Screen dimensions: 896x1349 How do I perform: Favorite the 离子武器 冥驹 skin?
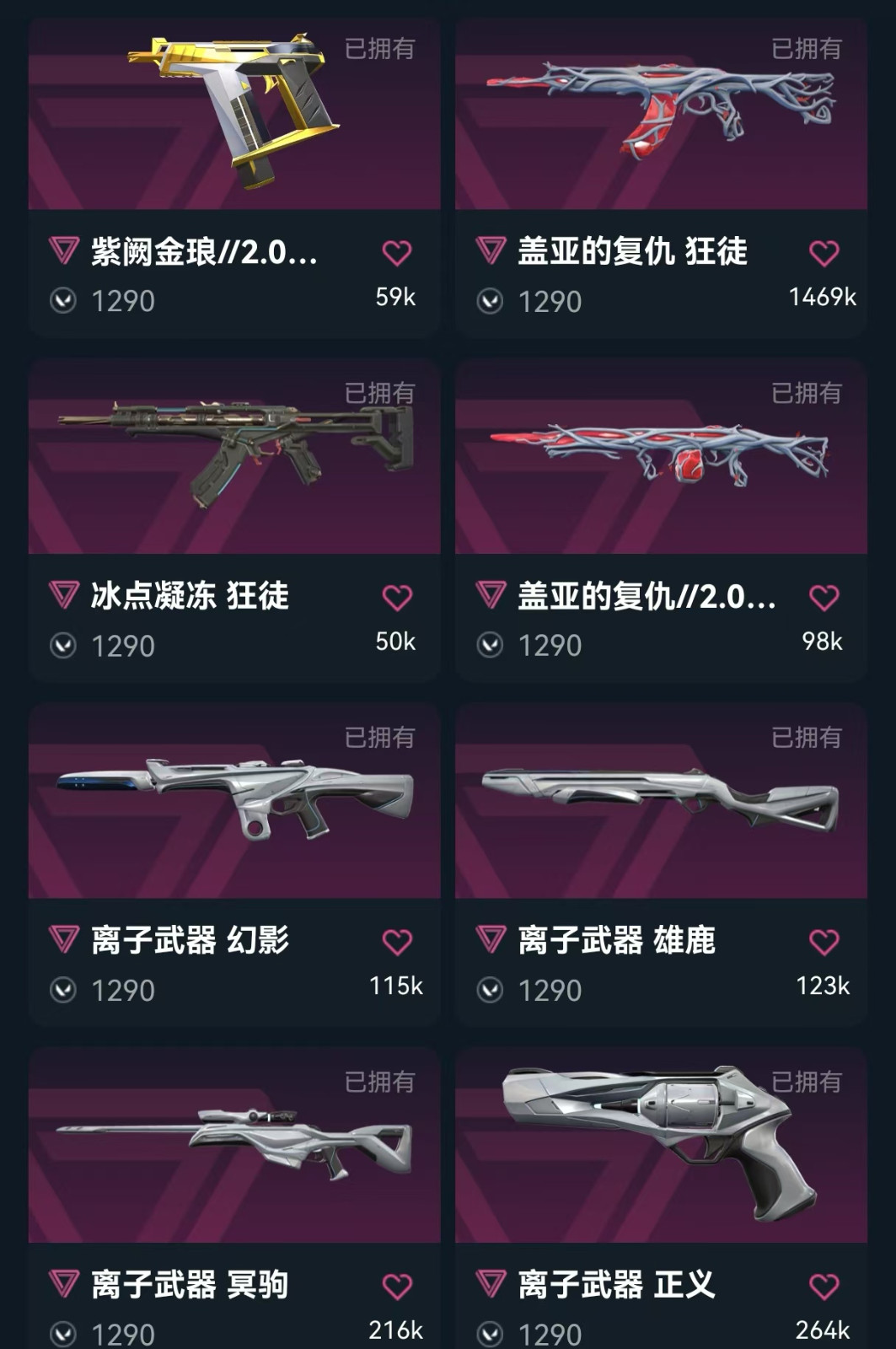click(x=397, y=1287)
